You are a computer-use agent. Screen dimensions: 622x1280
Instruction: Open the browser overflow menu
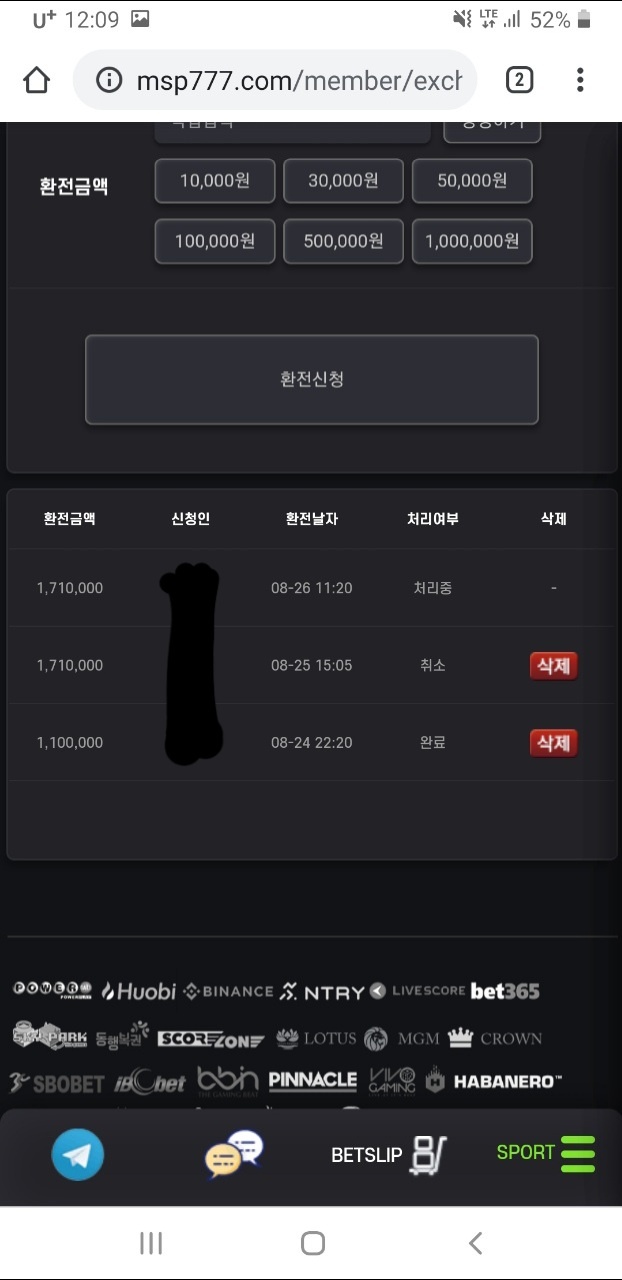(x=580, y=80)
